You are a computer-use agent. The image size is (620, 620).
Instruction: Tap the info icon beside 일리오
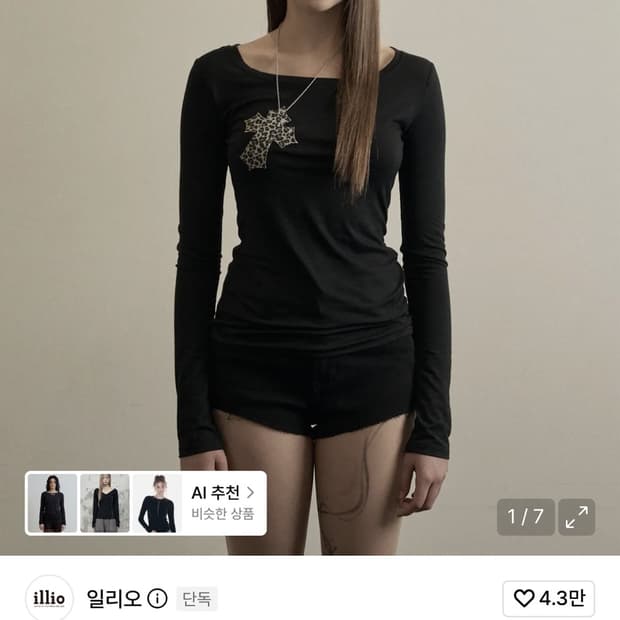[x=157, y=599]
